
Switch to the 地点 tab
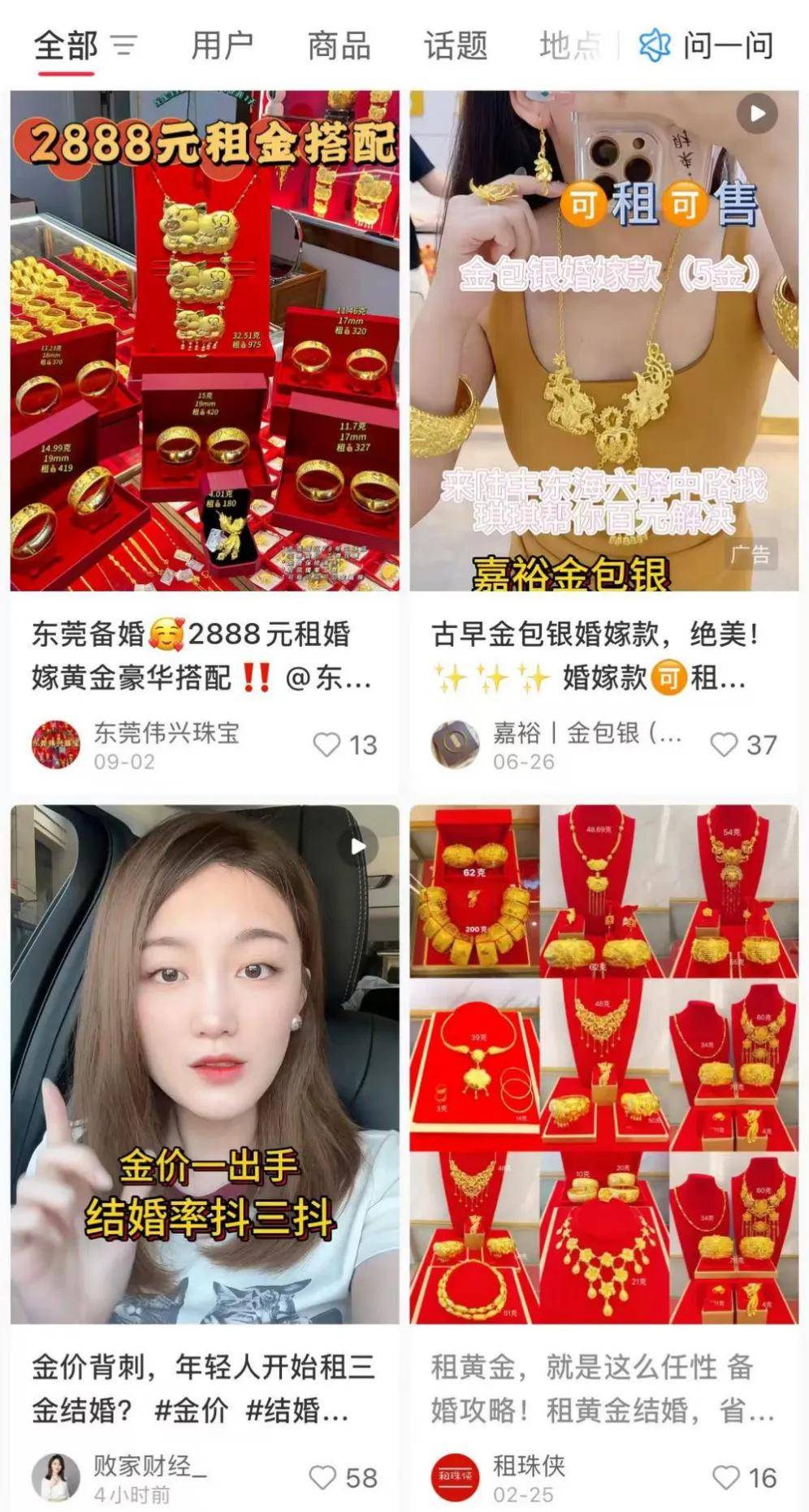click(x=570, y=45)
